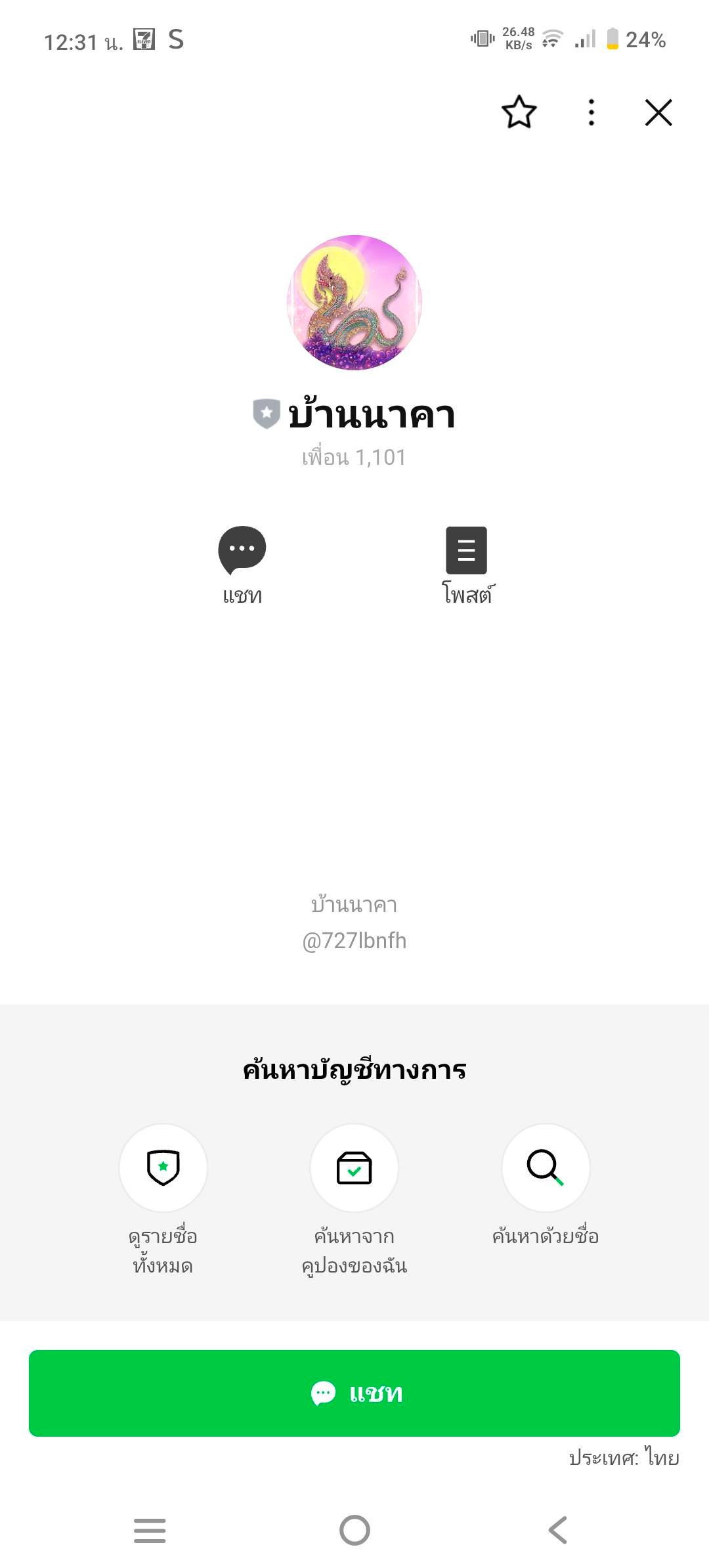
Task: Add บ้านนาคา to favorites with star
Action: click(x=519, y=112)
